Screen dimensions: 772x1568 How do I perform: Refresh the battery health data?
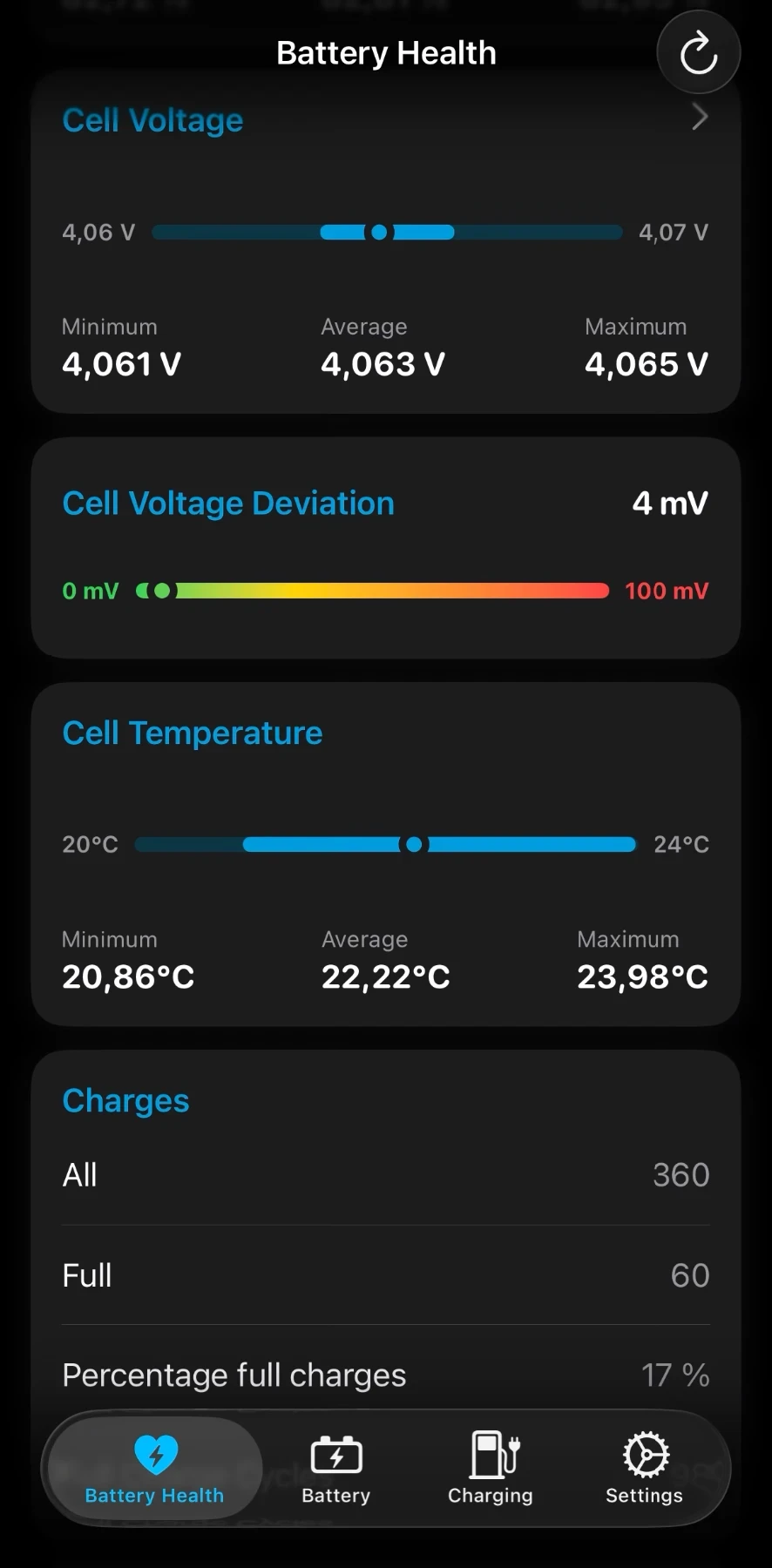[x=698, y=52]
